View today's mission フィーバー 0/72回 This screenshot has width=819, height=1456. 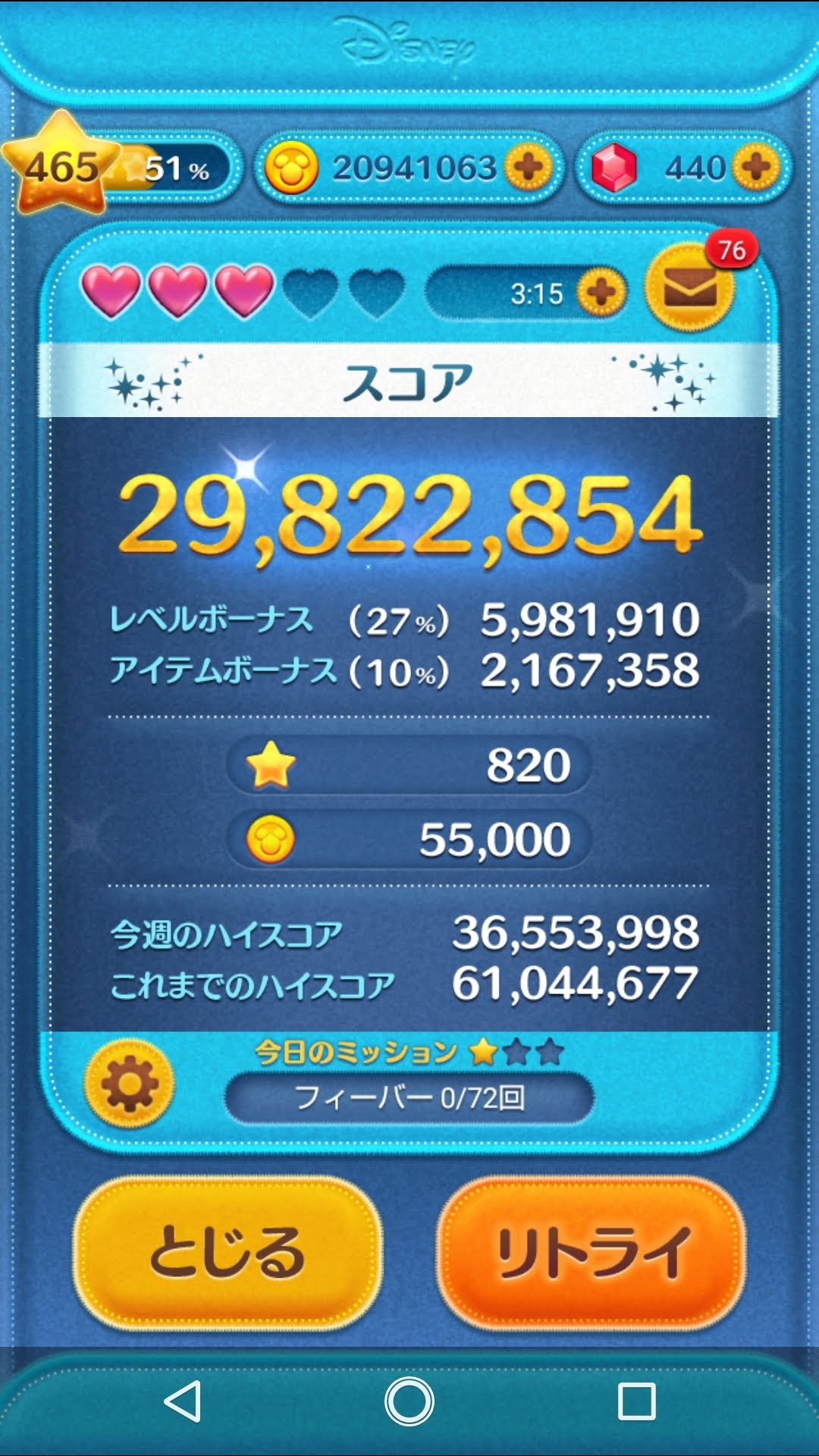[409, 1097]
